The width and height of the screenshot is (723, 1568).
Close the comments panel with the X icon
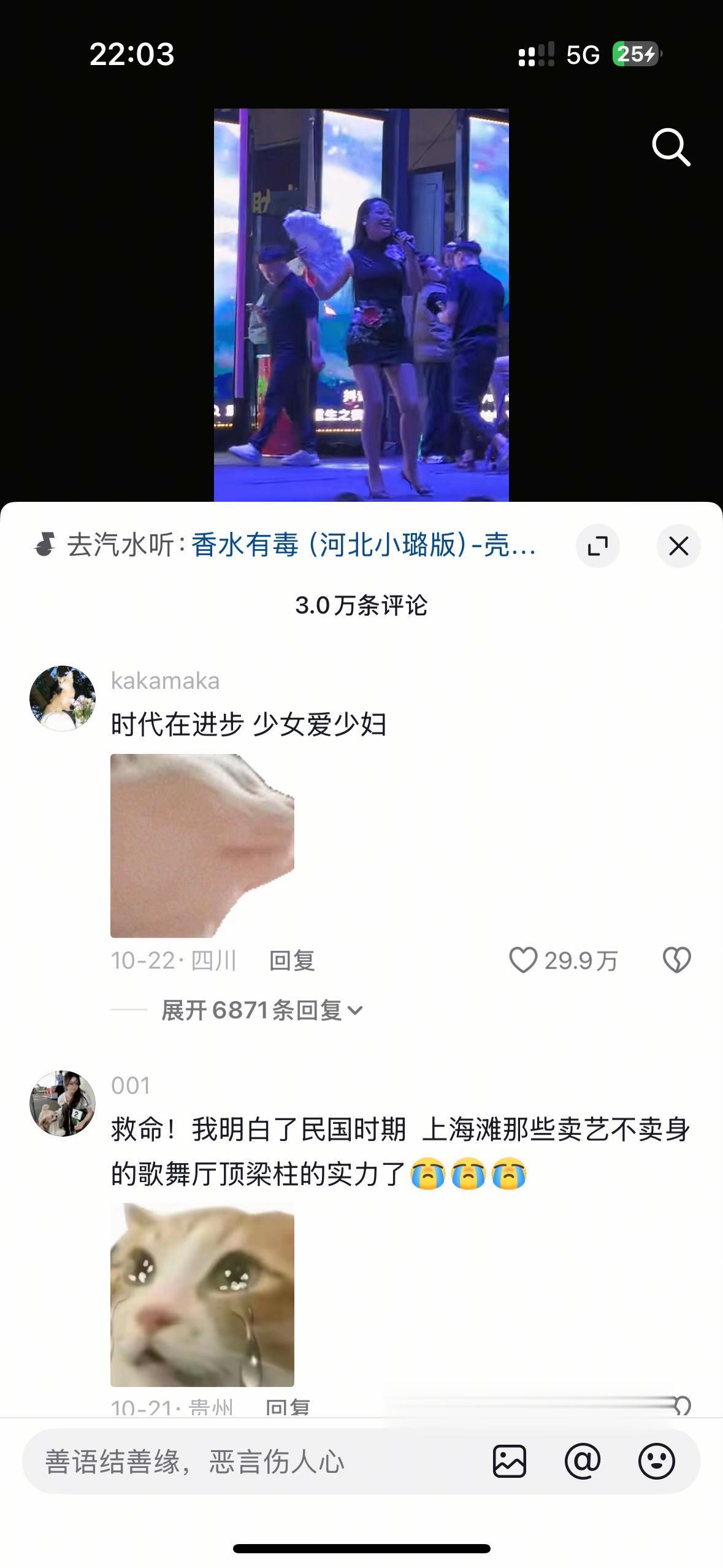[678, 545]
